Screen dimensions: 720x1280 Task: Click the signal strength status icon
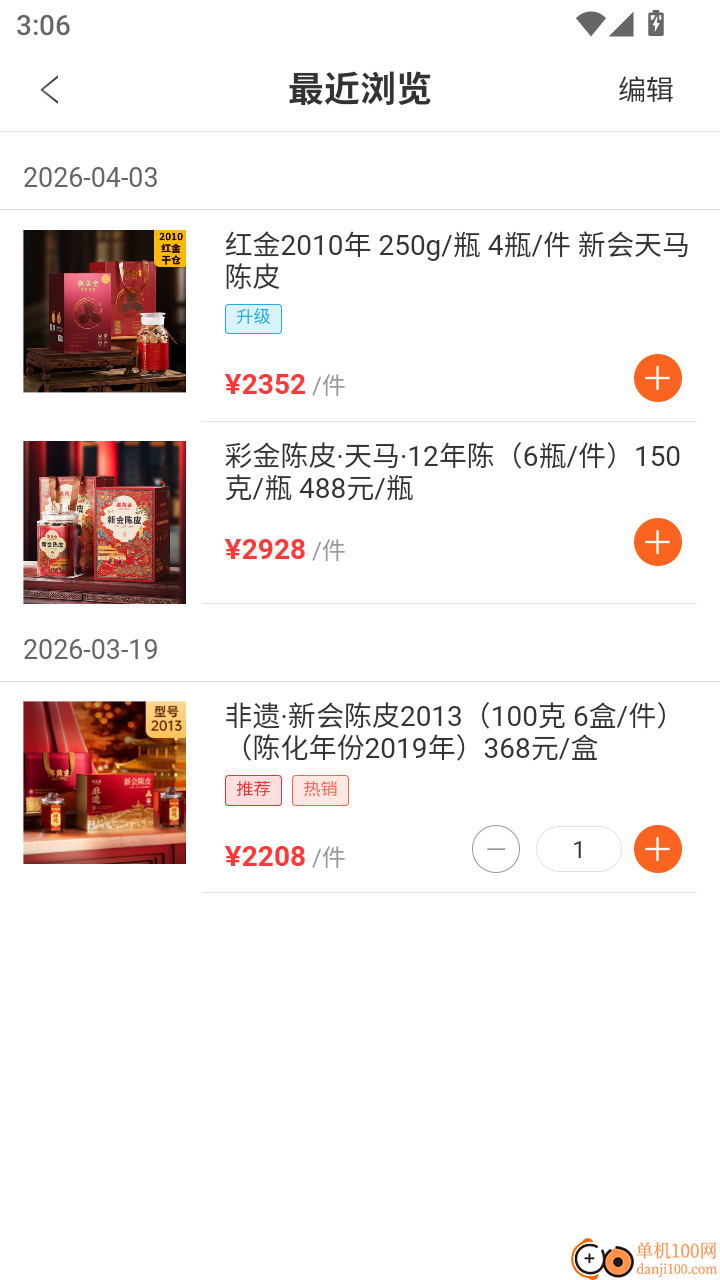[620, 26]
